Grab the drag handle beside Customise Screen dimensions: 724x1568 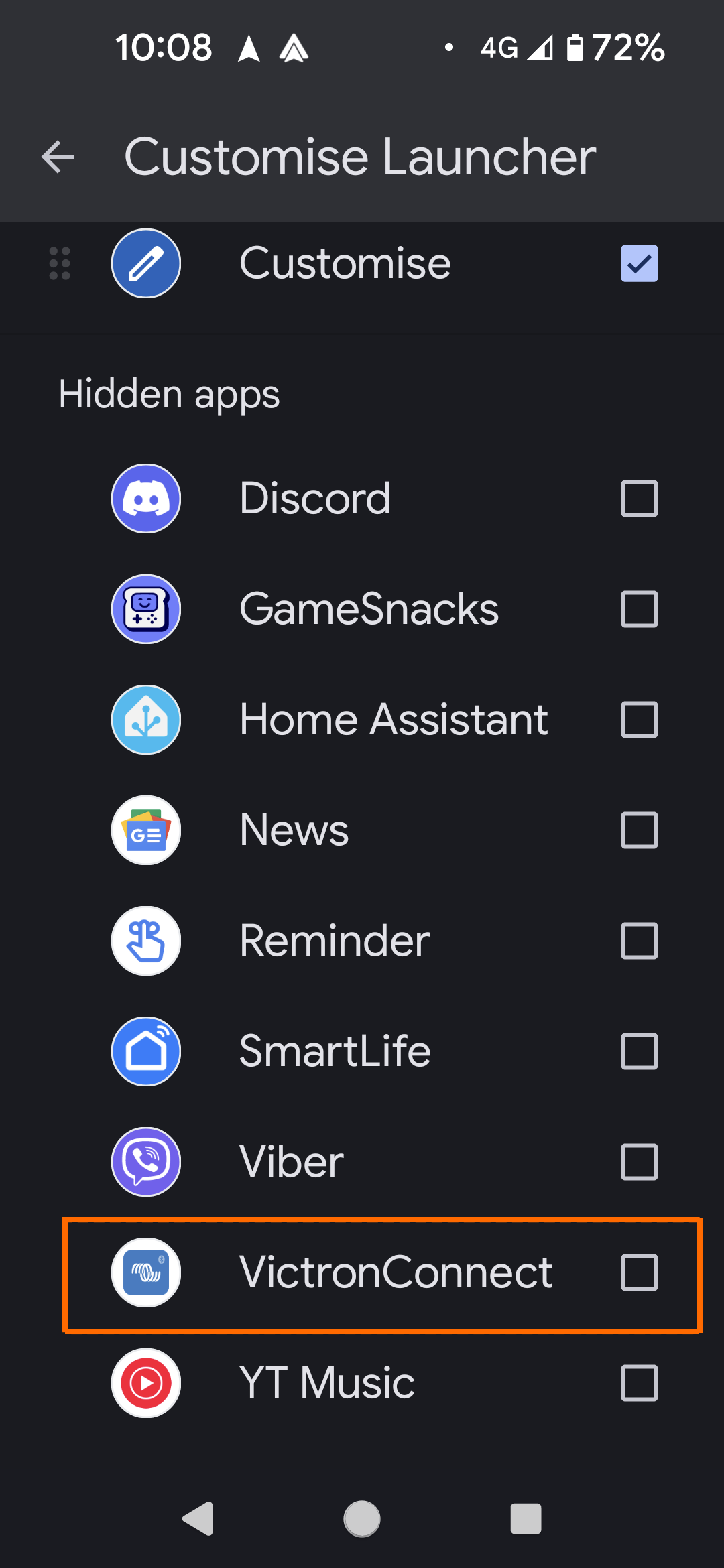[x=59, y=264]
